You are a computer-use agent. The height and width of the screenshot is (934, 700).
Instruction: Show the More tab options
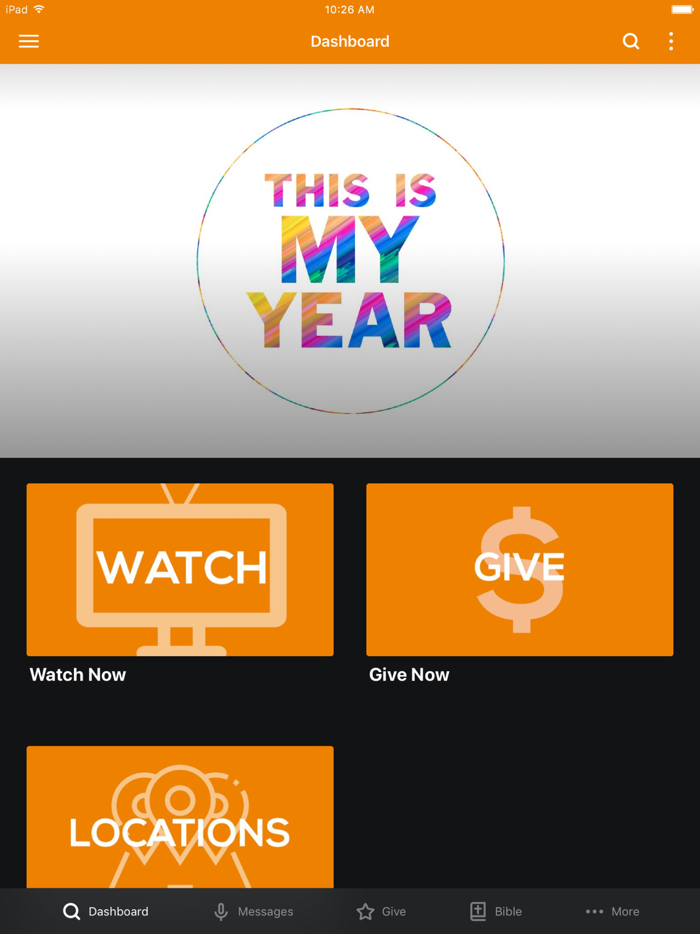pyautogui.click(x=612, y=911)
